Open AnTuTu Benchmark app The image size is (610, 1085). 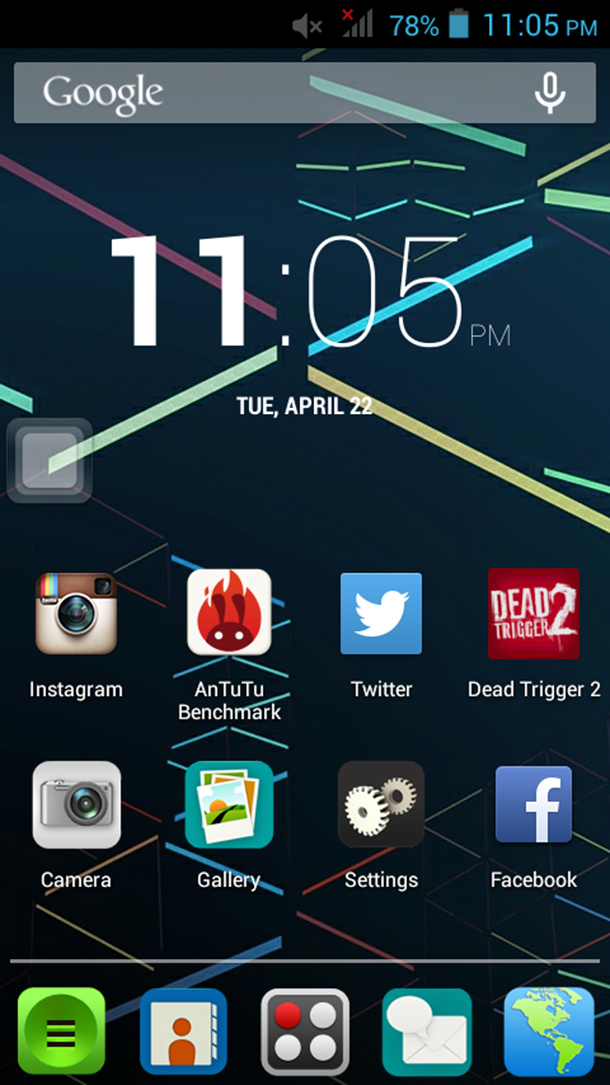click(x=229, y=614)
